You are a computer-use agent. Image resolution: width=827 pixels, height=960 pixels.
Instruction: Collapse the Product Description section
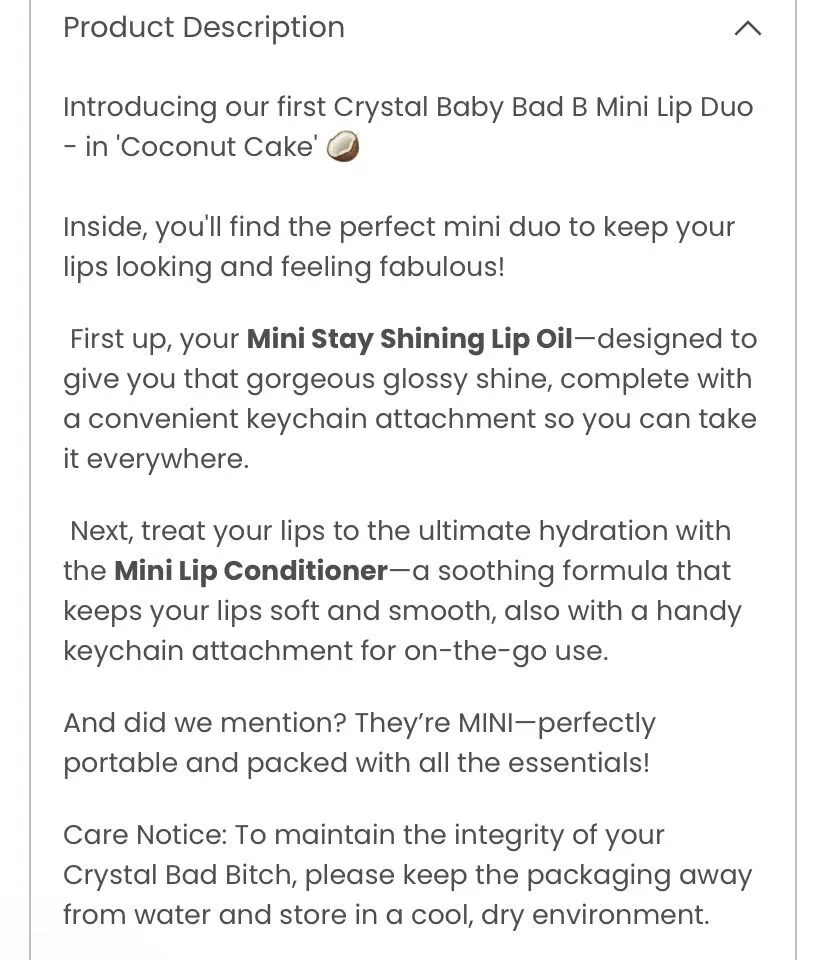click(747, 28)
